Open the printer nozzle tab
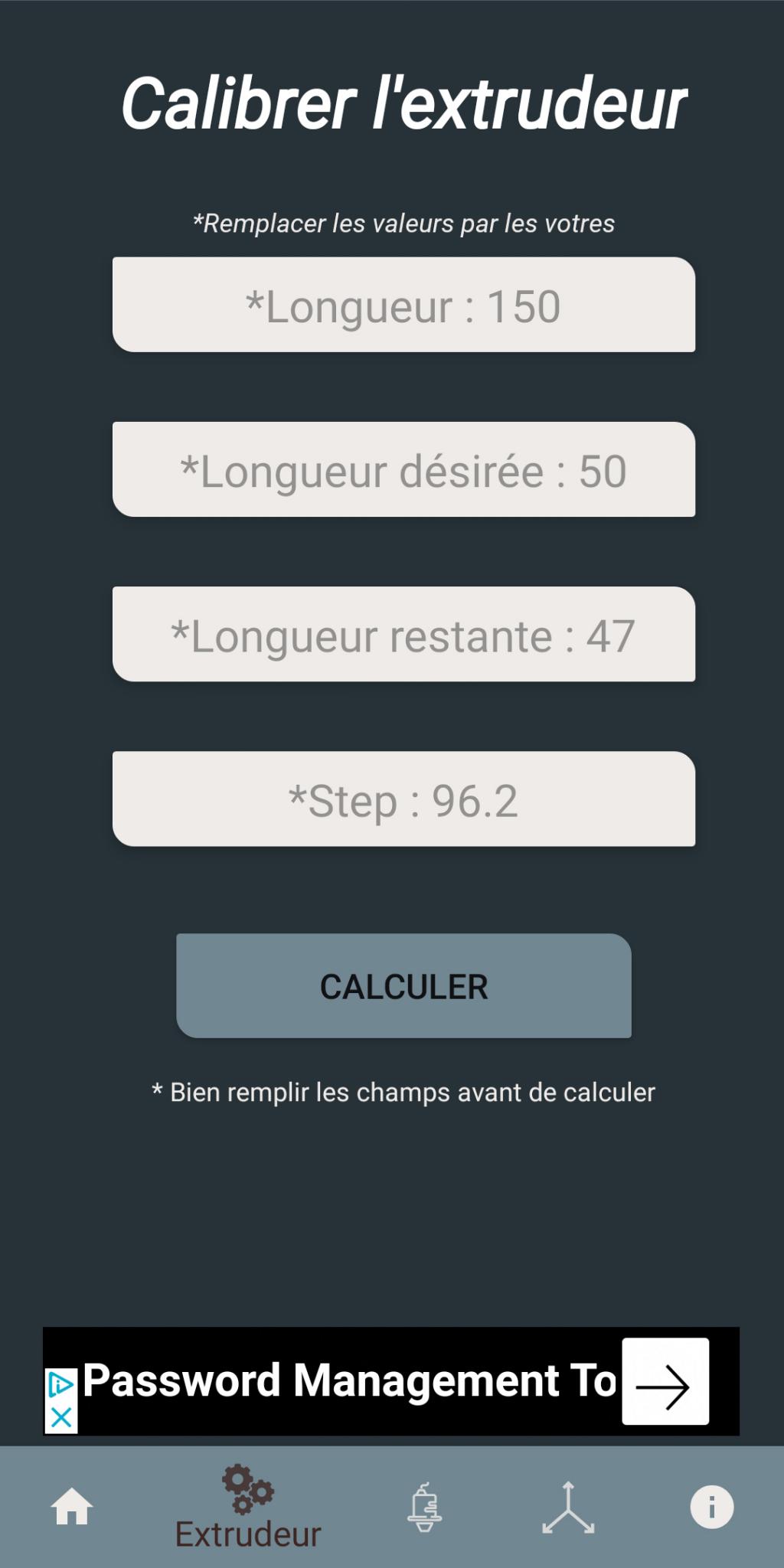This screenshot has height=1568, width=784. coord(424,1507)
